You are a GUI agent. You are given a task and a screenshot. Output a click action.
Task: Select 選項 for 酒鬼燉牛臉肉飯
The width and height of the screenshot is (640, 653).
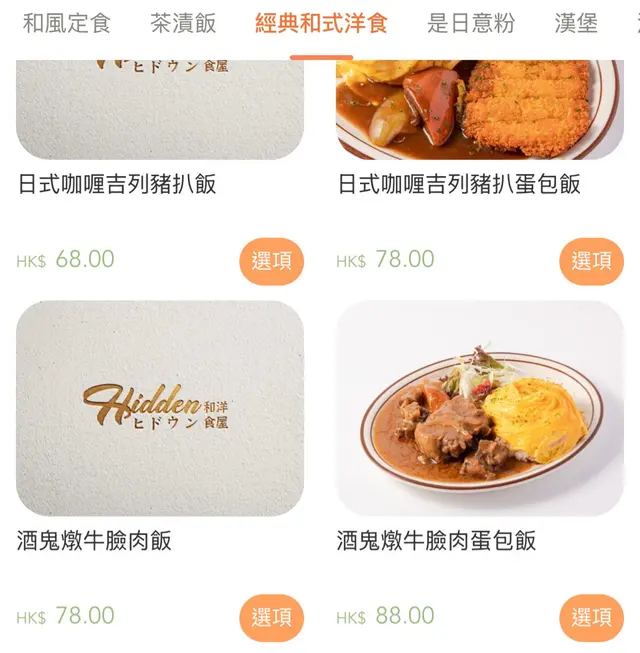(271, 617)
